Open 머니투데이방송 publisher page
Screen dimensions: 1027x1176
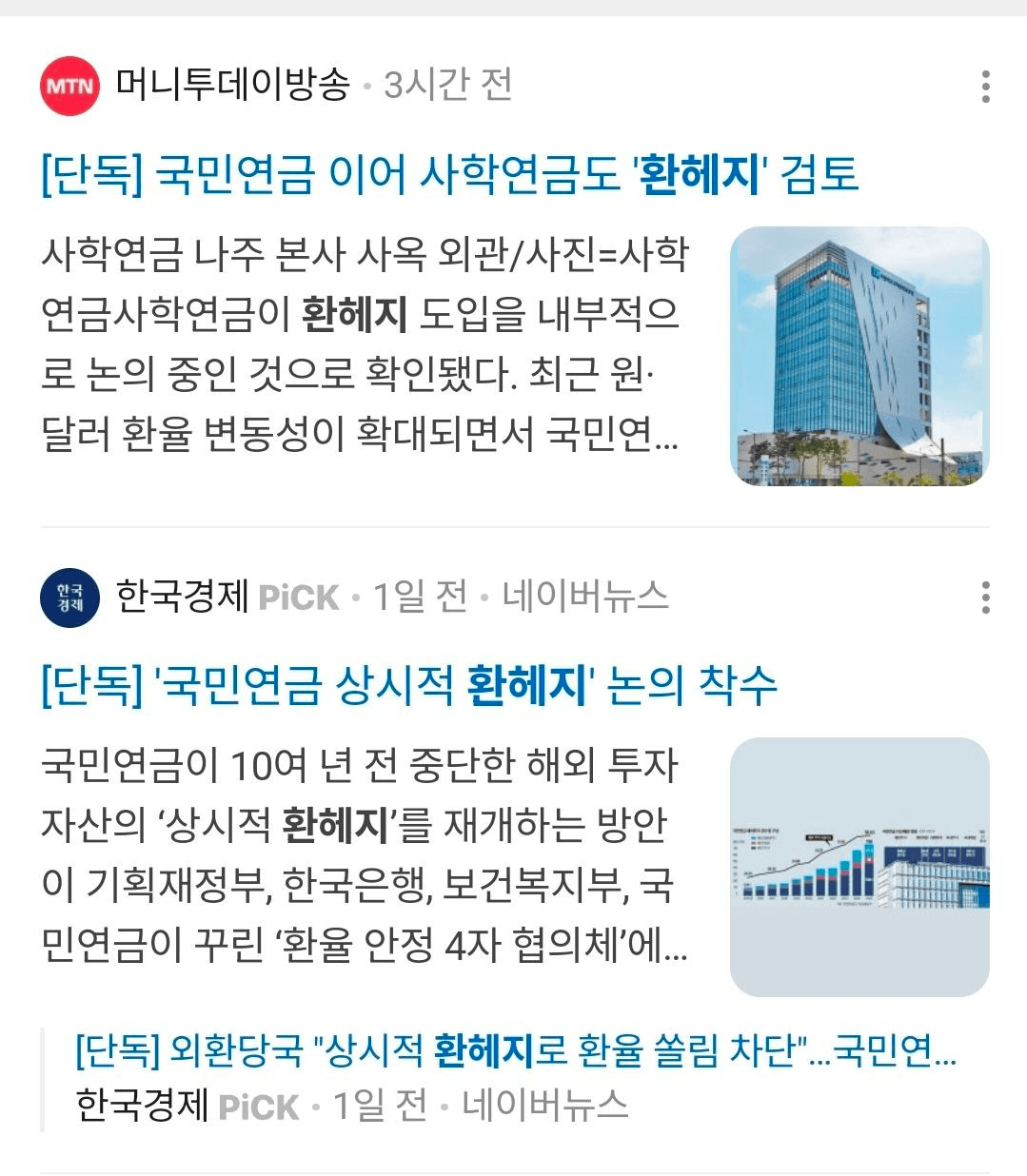pyautogui.click(x=232, y=86)
